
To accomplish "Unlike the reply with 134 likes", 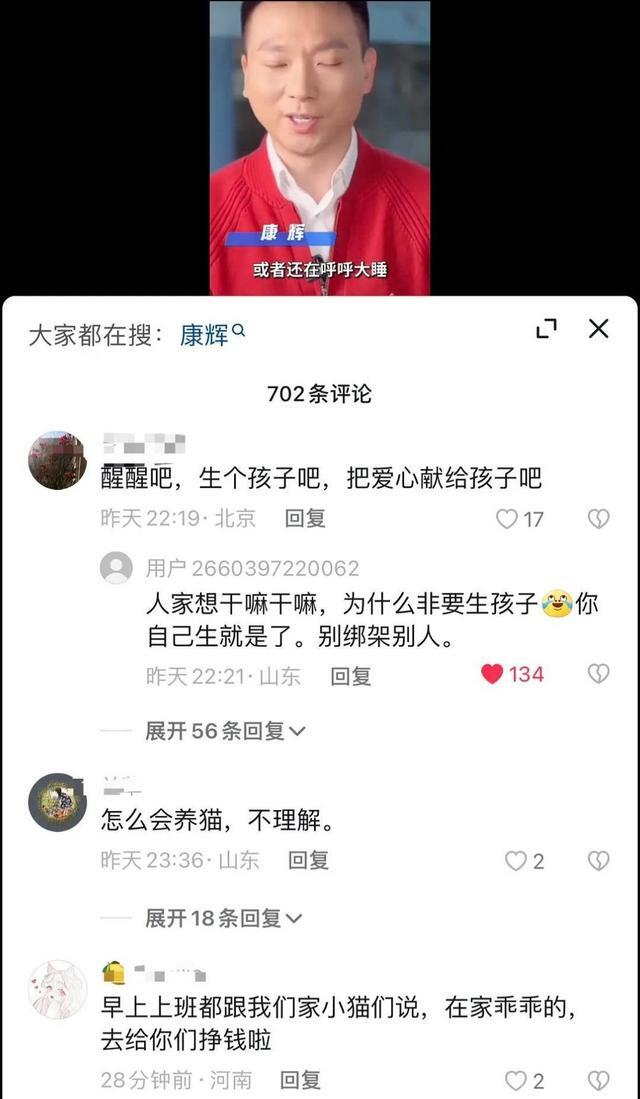I will pos(492,674).
